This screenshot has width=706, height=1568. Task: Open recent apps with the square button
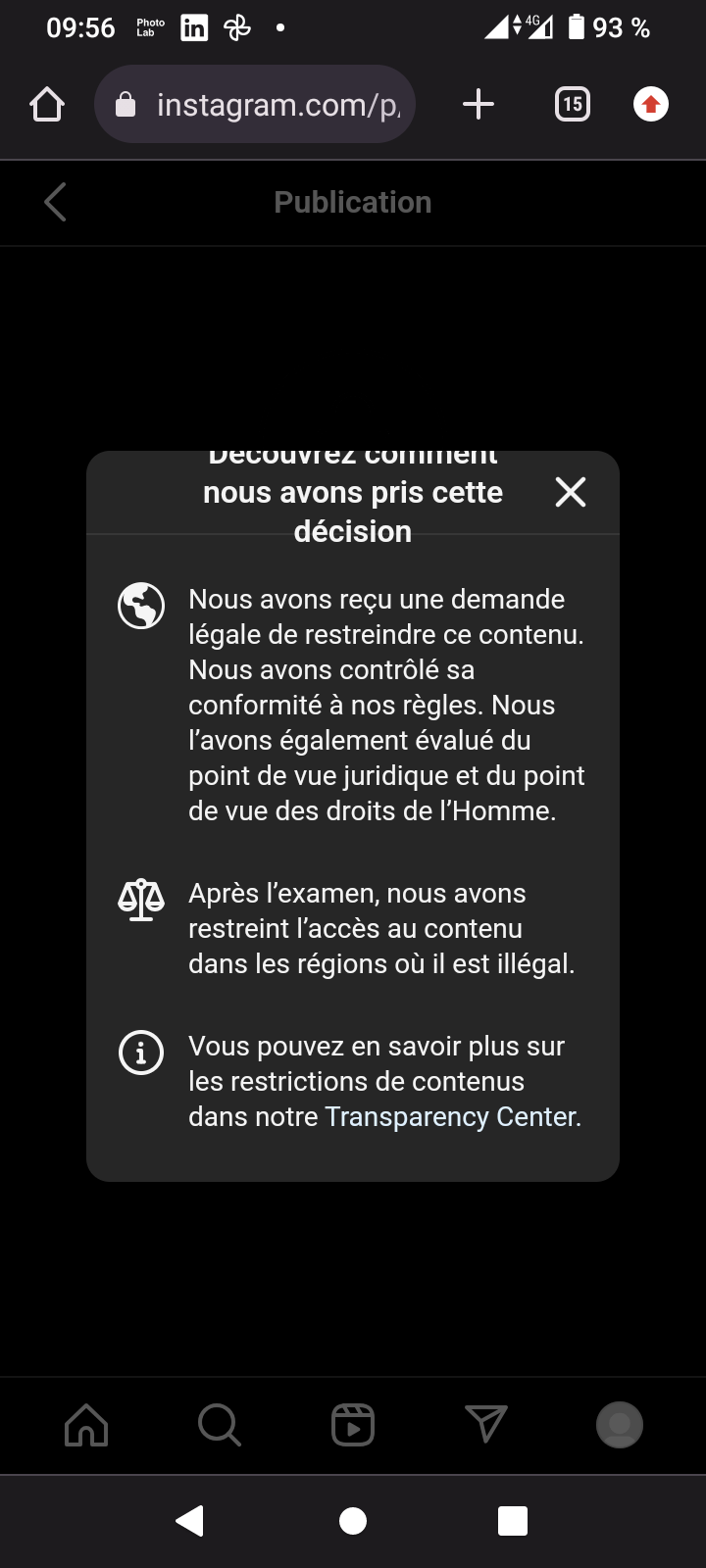[x=513, y=1521]
